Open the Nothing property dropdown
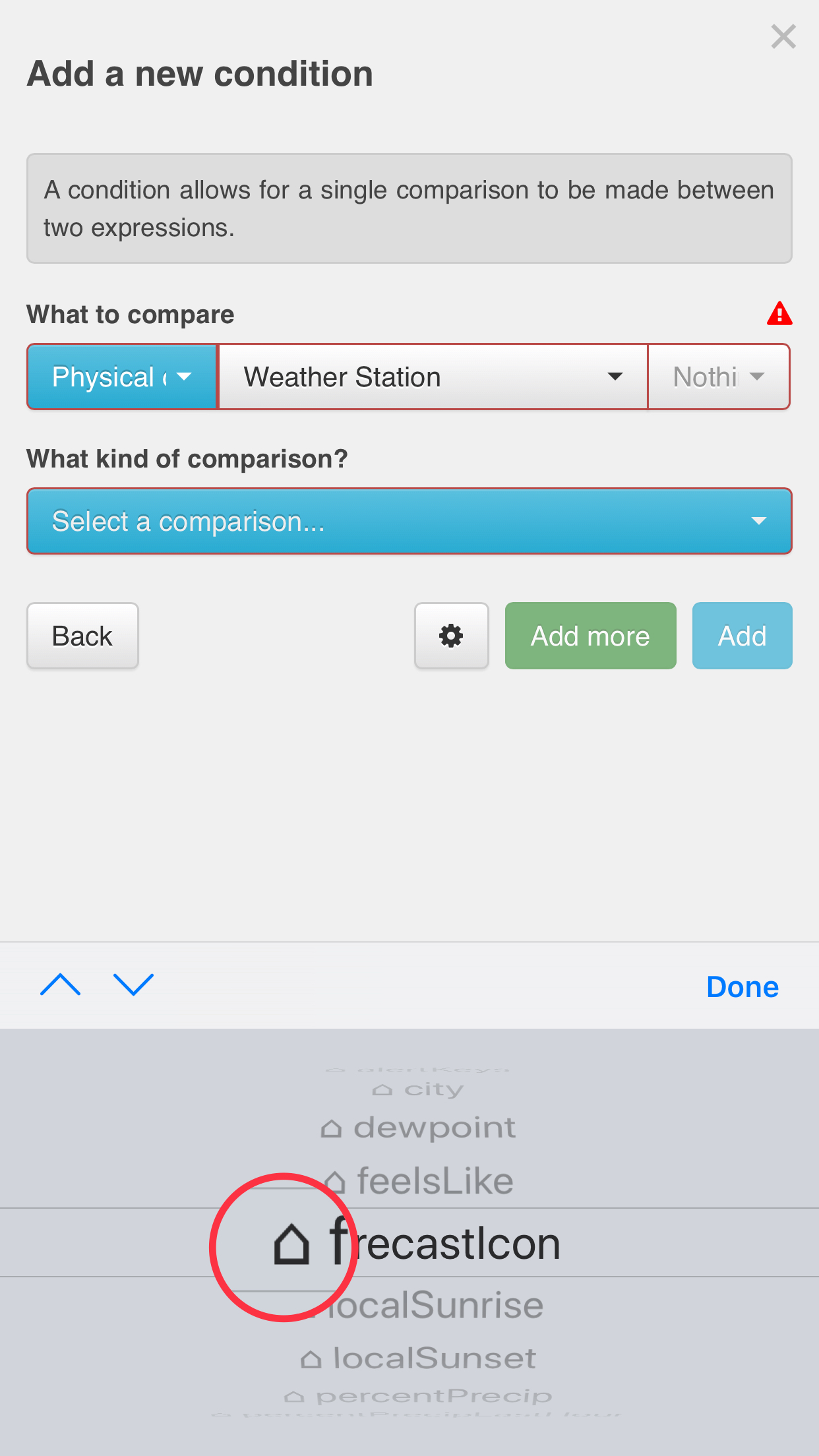The image size is (819, 1456). pos(719,377)
